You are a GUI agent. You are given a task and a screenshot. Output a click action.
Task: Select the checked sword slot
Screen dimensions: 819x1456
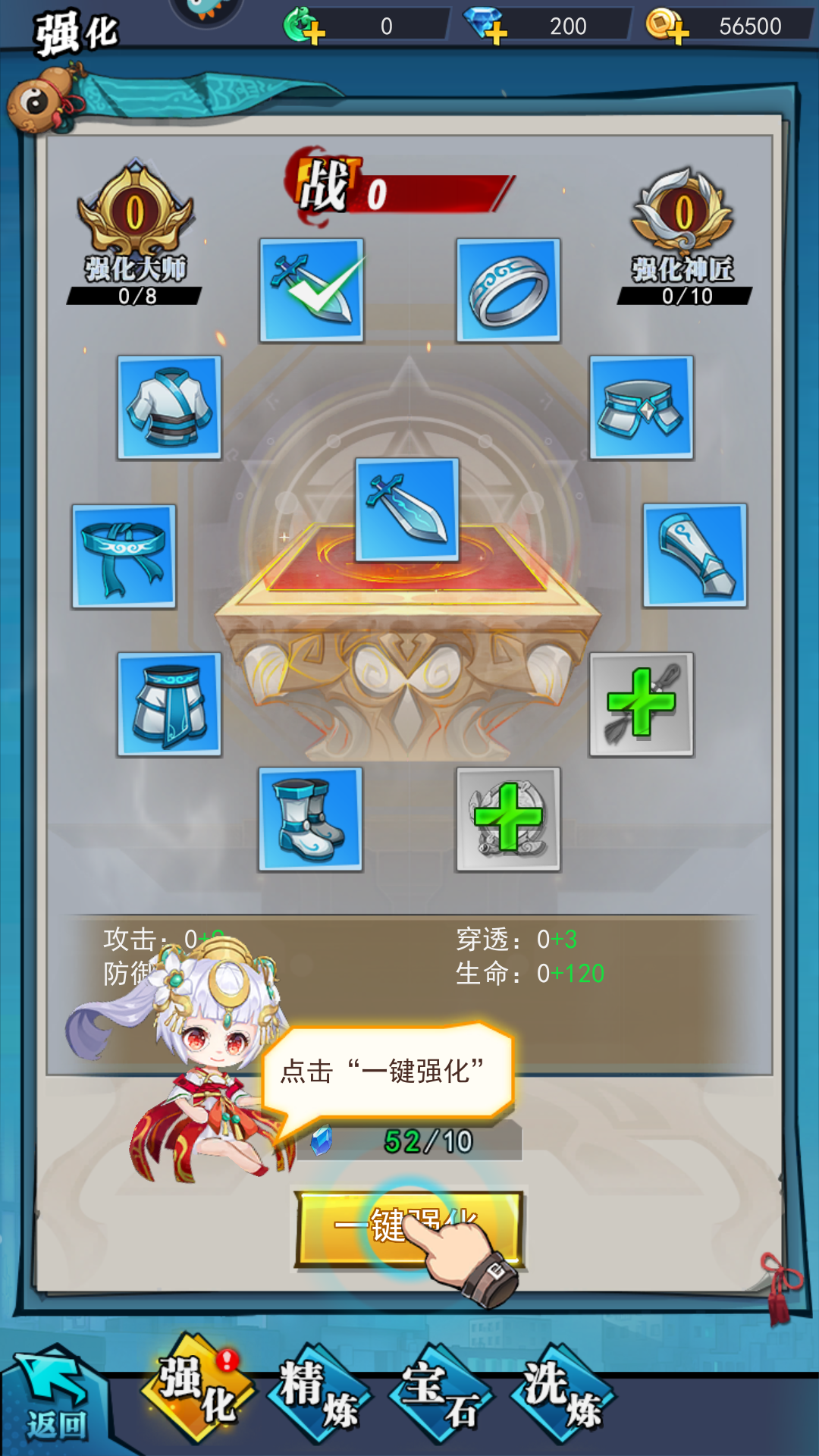click(x=311, y=291)
